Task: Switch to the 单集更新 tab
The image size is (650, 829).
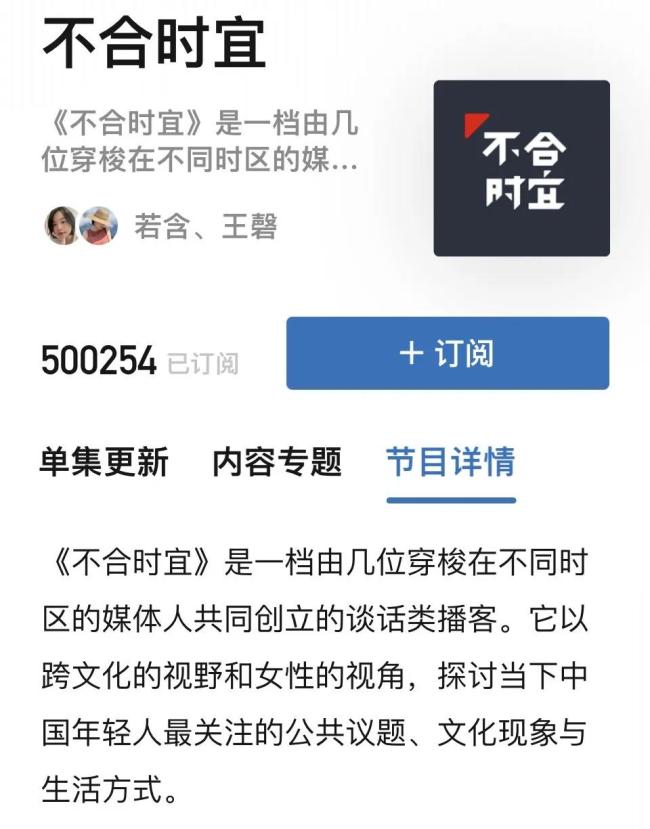Action: pos(104,462)
